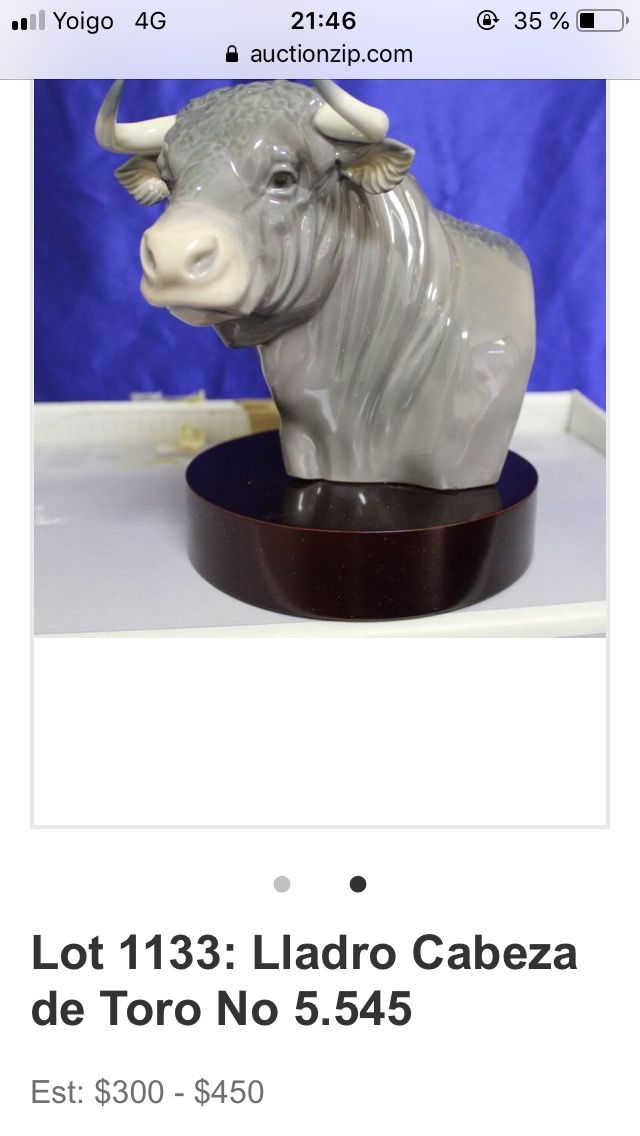Select the second image page dot
Screen dimensions: 640x1136
tap(358, 884)
